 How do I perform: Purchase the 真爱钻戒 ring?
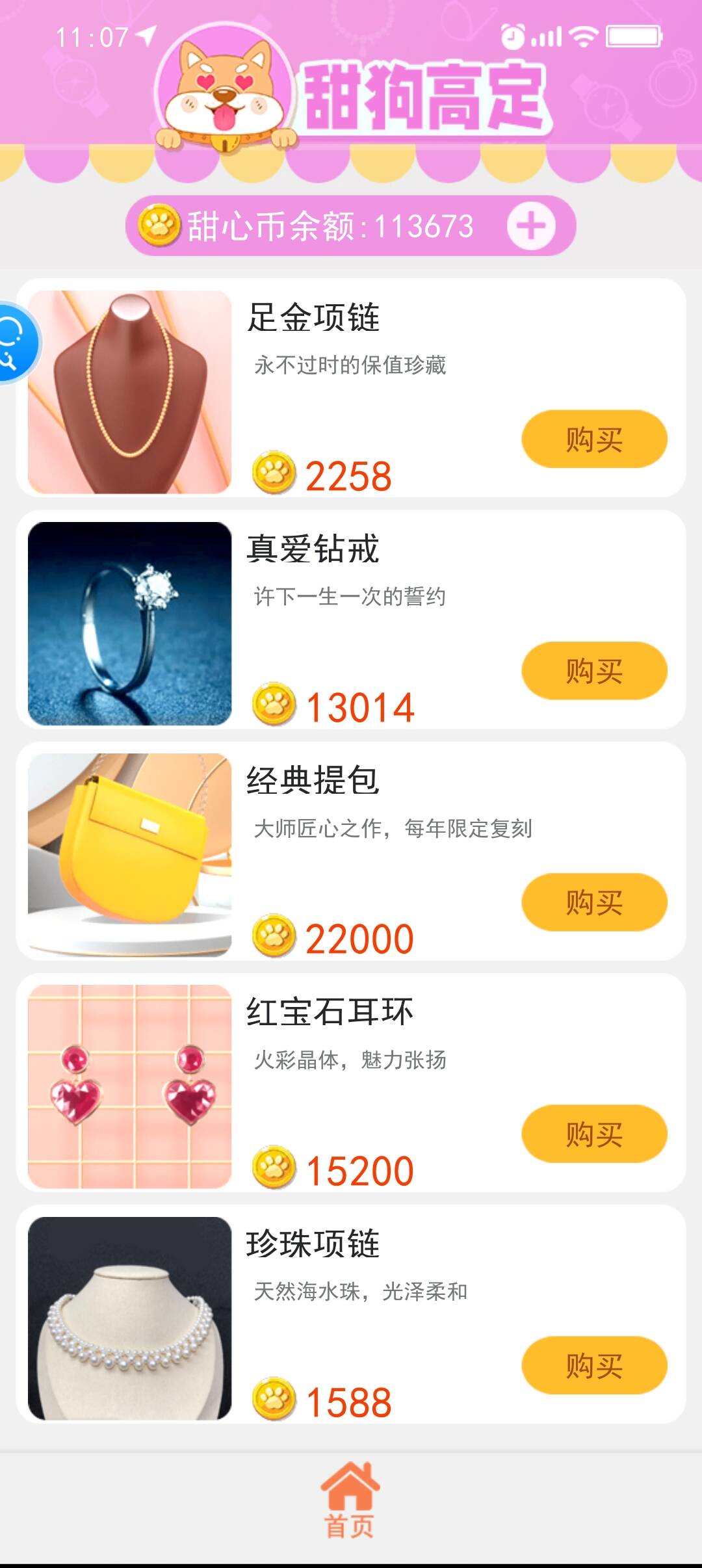(x=594, y=670)
